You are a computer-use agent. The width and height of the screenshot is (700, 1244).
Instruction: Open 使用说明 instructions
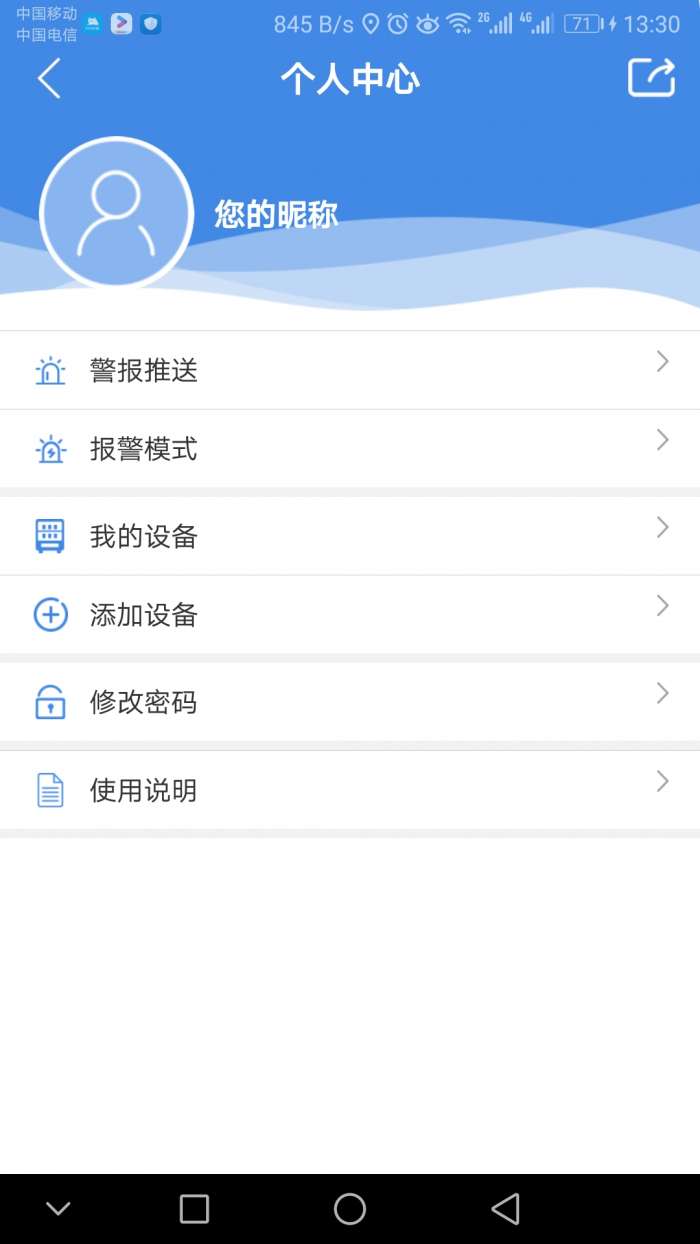pos(350,790)
